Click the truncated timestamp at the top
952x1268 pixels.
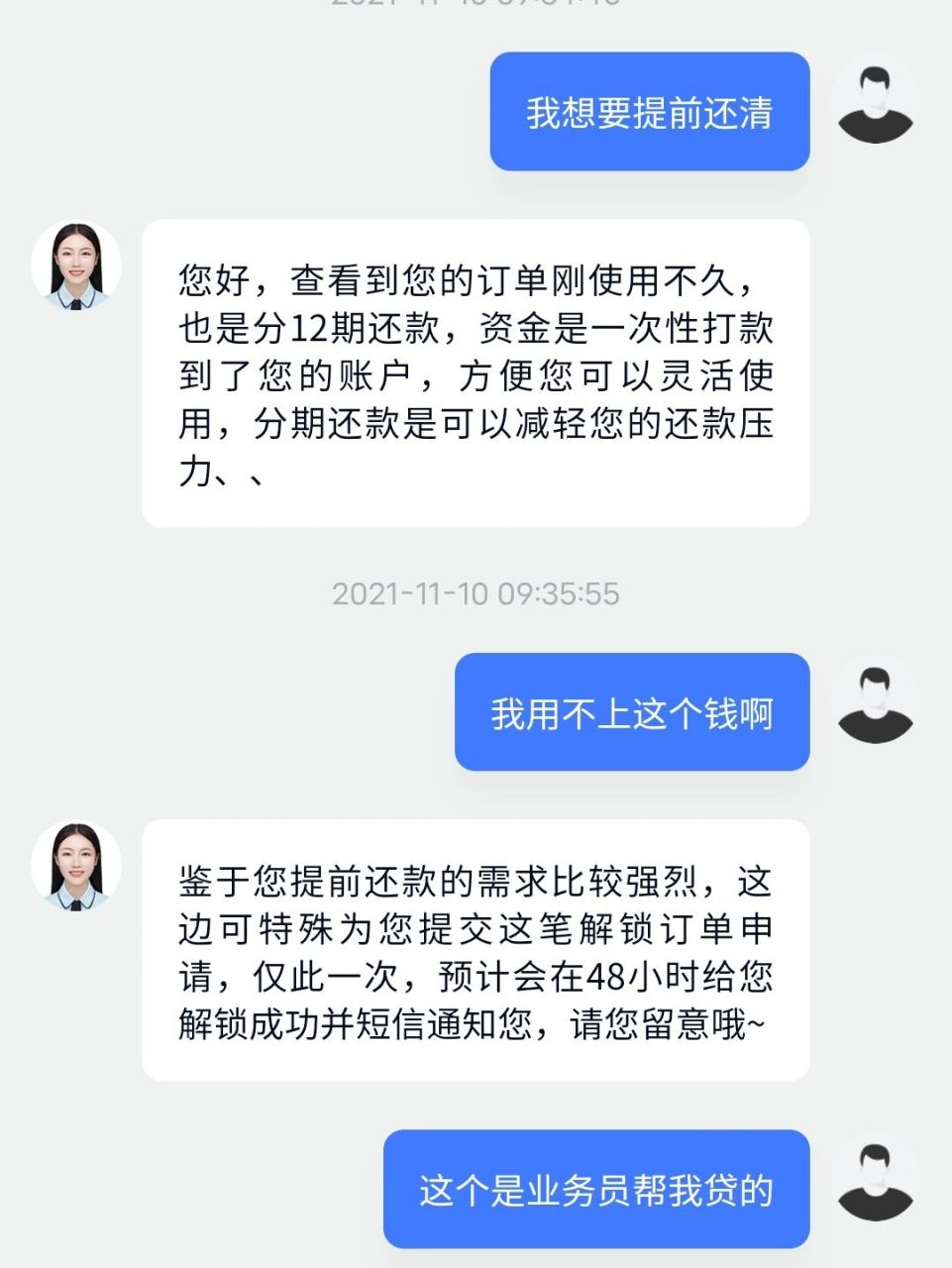(x=476, y=8)
